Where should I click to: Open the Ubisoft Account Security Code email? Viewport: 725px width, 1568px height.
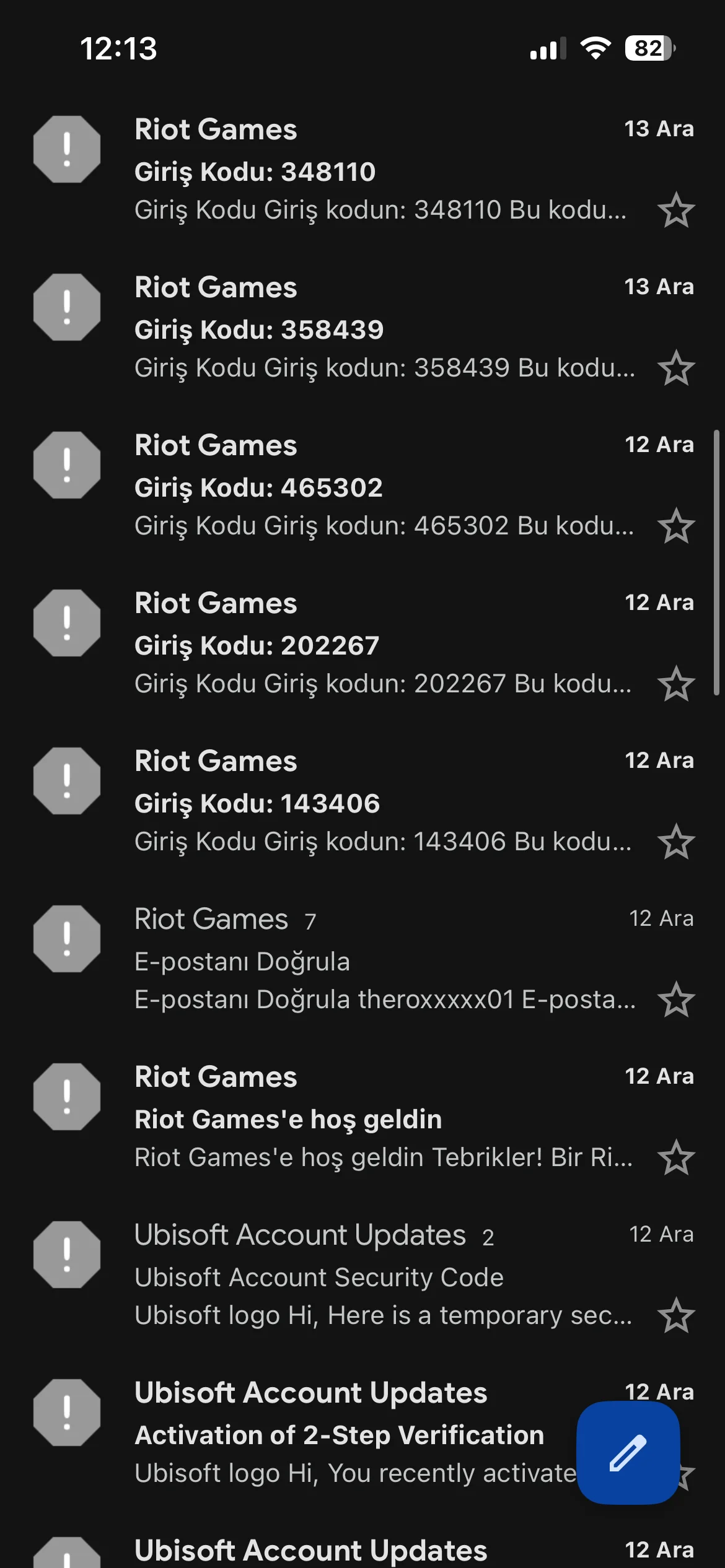pyautogui.click(x=372, y=1276)
